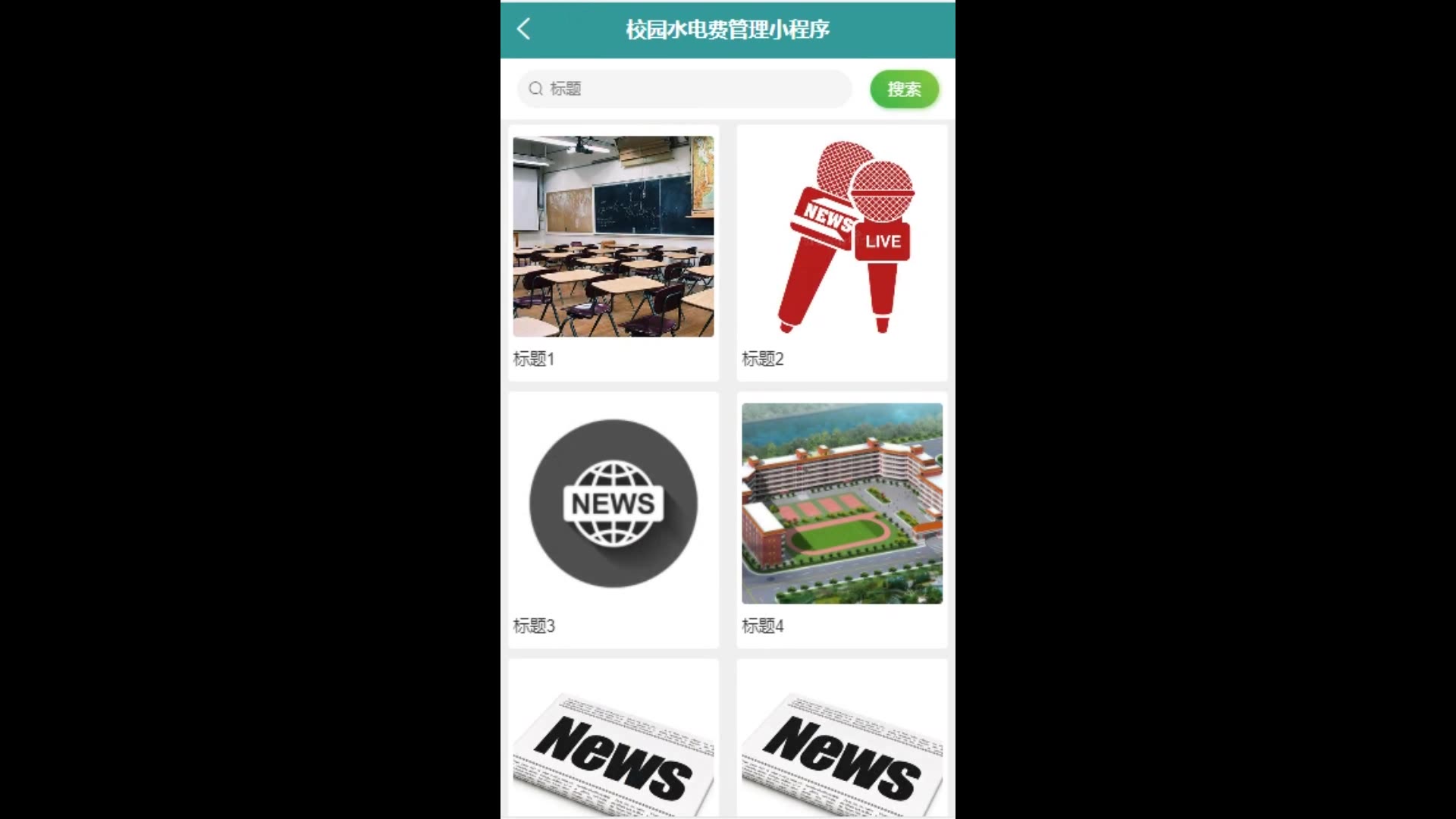Tap the green 搜索 button
The image size is (1456, 819).
pos(904,89)
